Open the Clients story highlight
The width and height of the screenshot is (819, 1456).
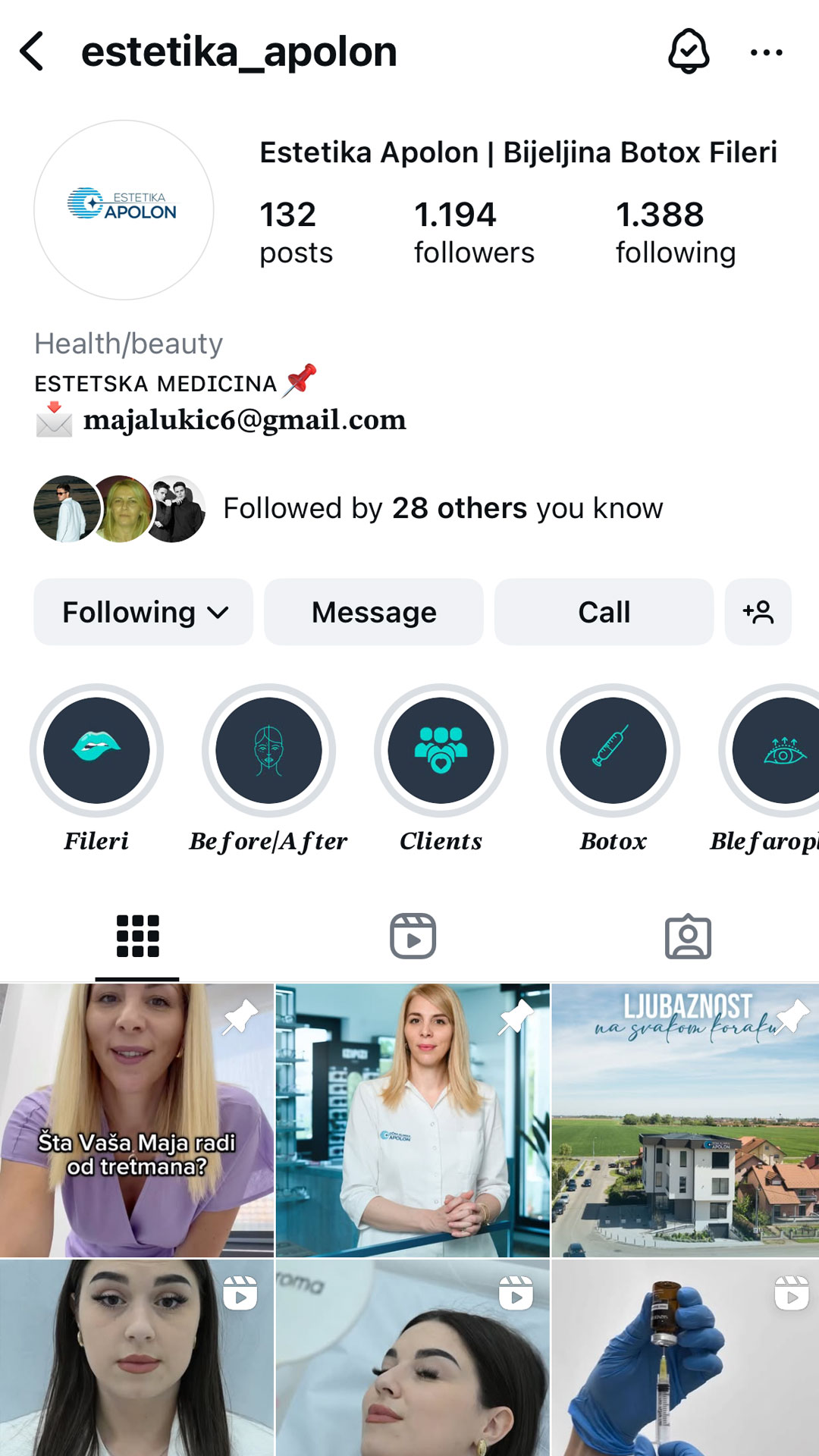(x=441, y=751)
